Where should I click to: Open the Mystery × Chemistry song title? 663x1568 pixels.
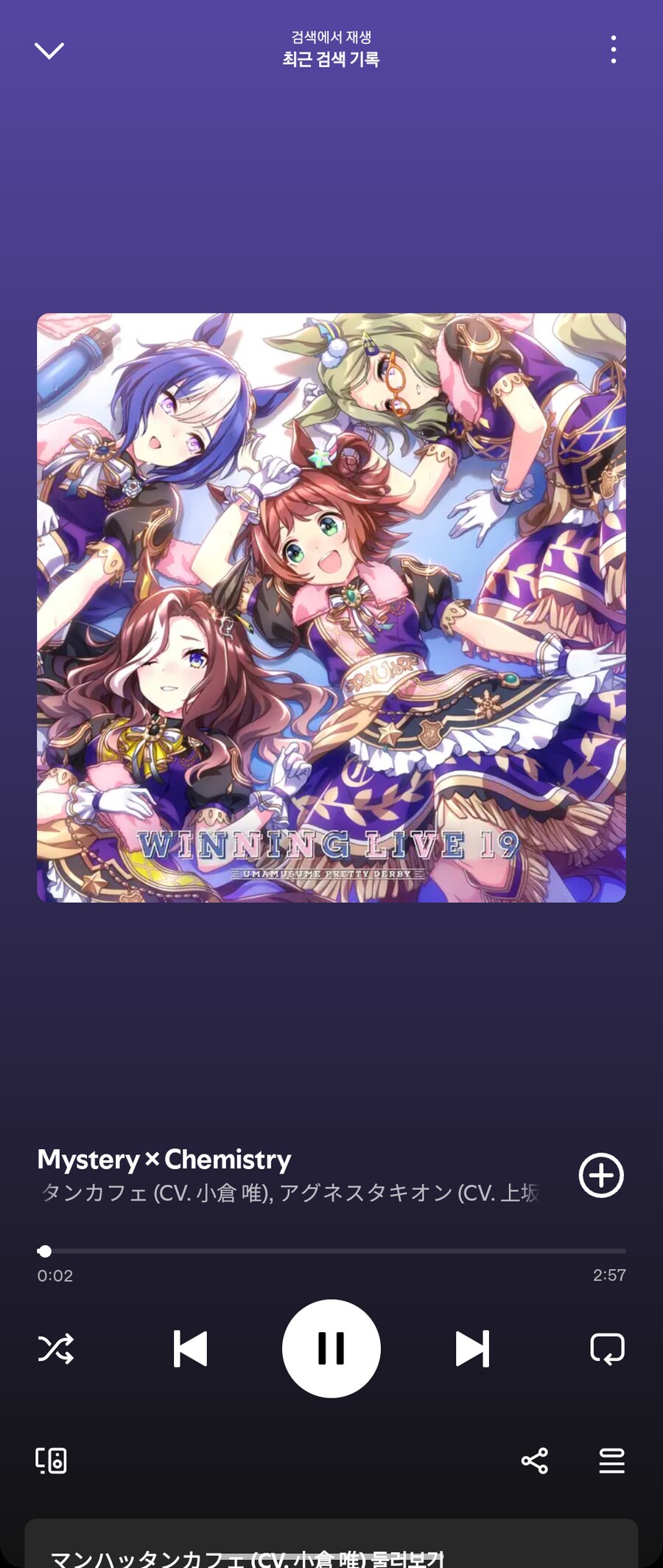click(x=164, y=1160)
